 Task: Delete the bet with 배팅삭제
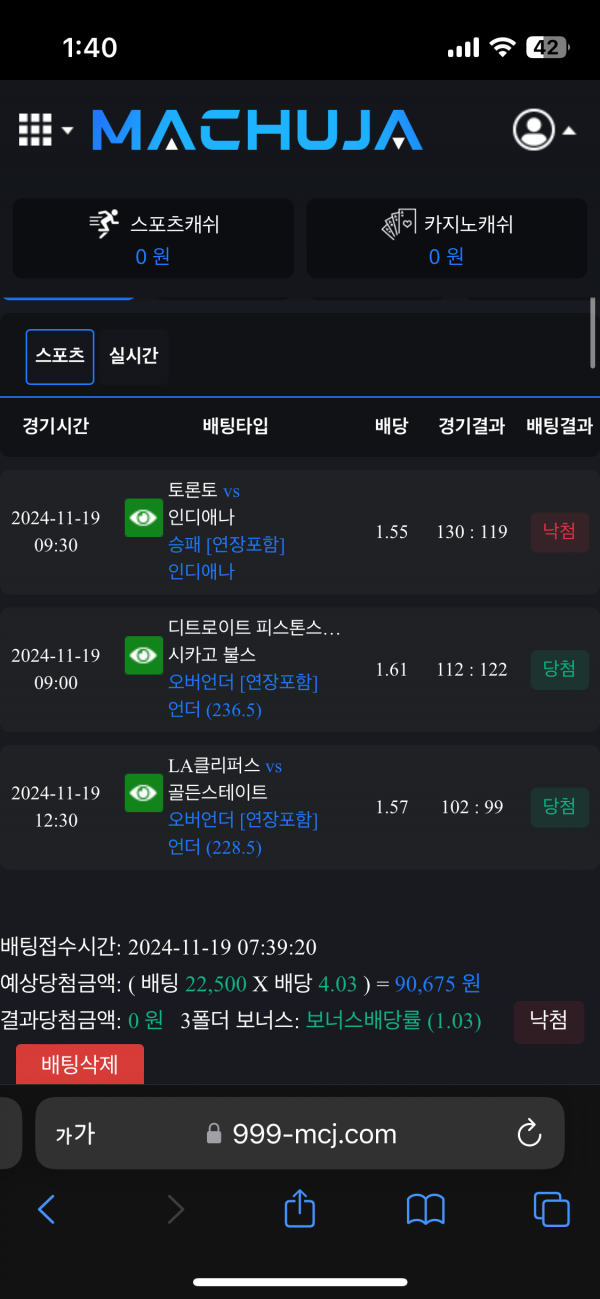click(80, 1064)
